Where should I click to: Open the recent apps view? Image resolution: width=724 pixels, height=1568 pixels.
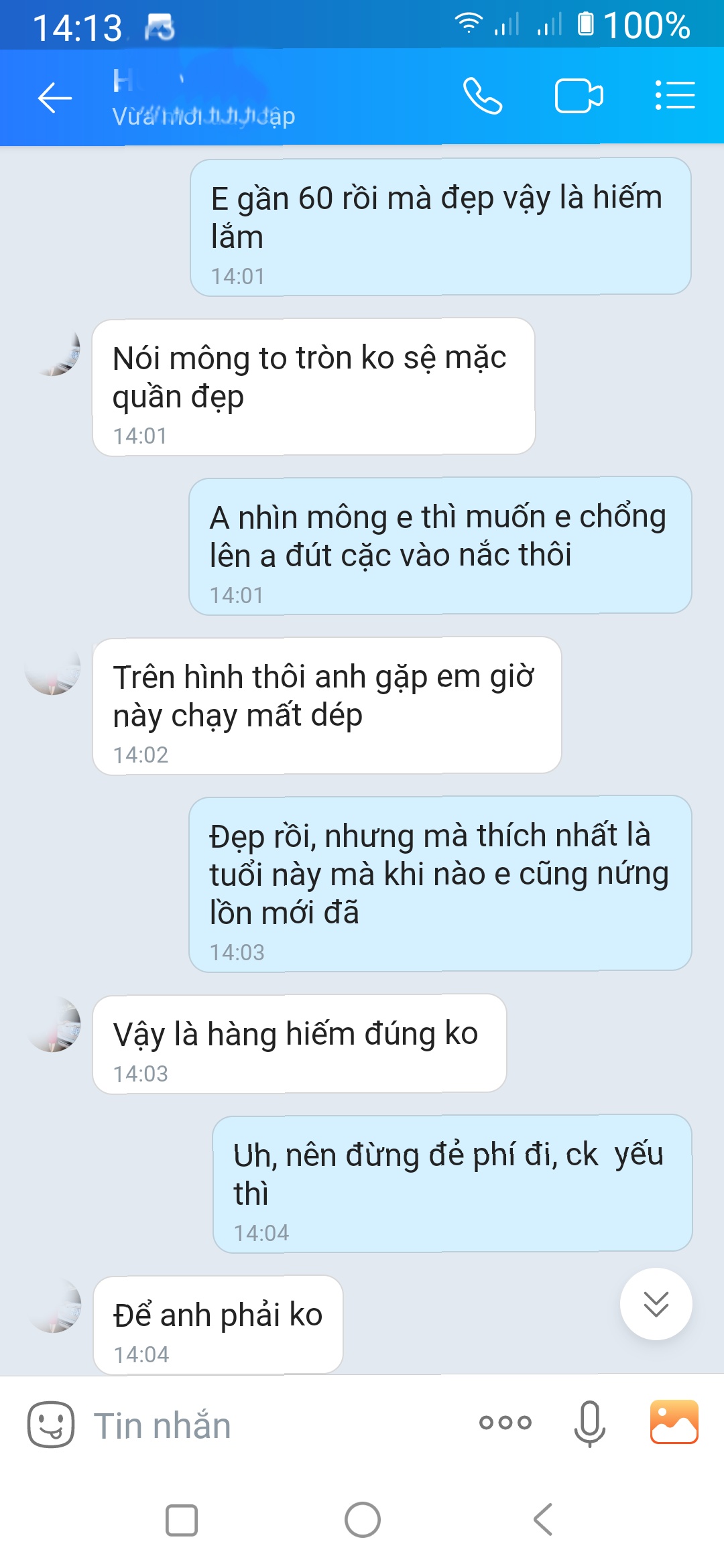(182, 1520)
